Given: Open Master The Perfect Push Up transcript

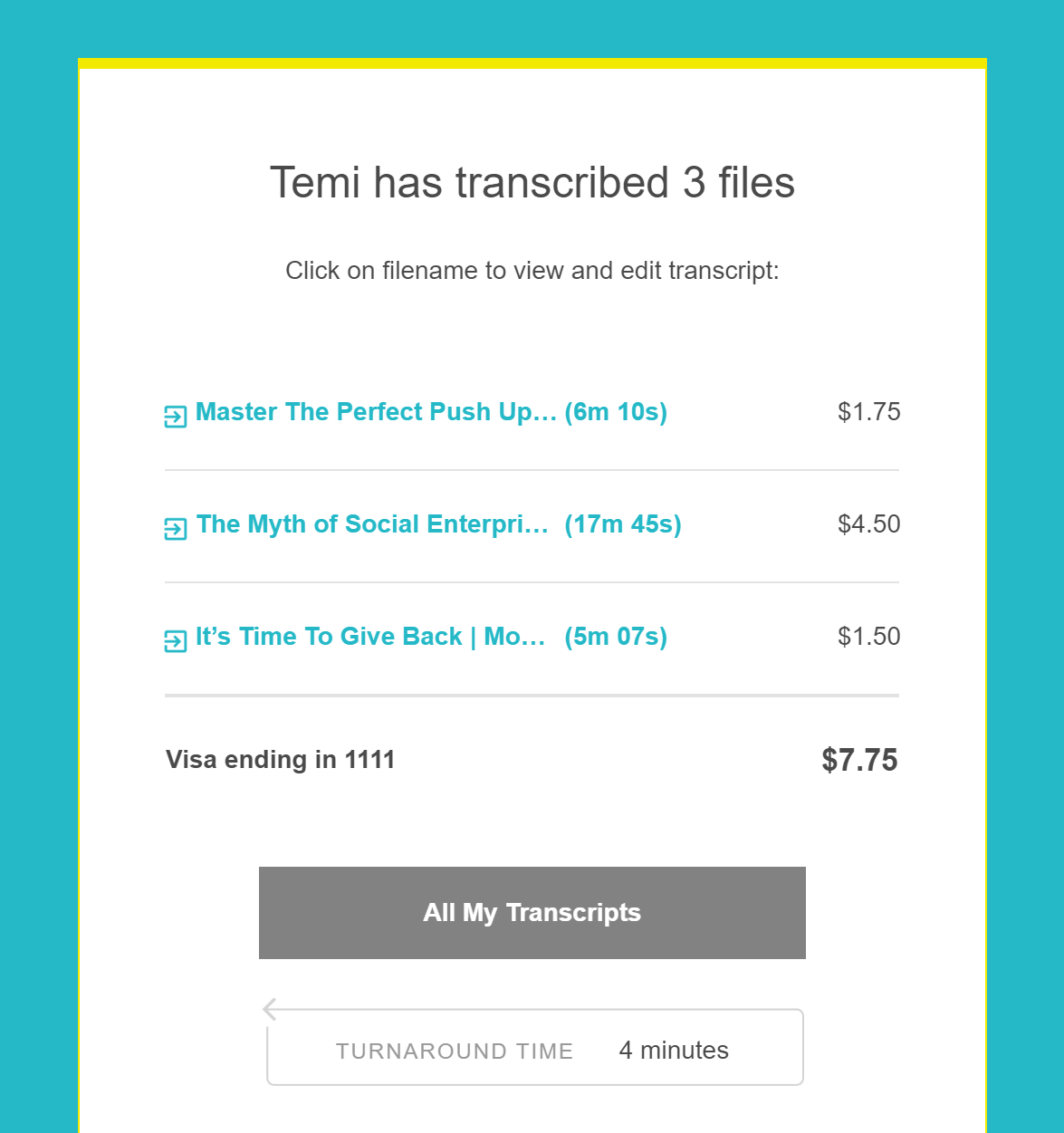Looking at the screenshot, I should [x=376, y=412].
